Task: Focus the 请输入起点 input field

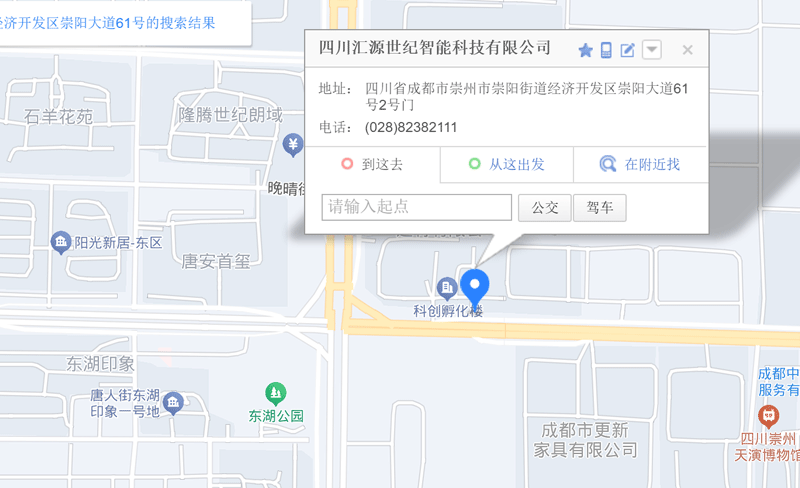Action: point(416,207)
